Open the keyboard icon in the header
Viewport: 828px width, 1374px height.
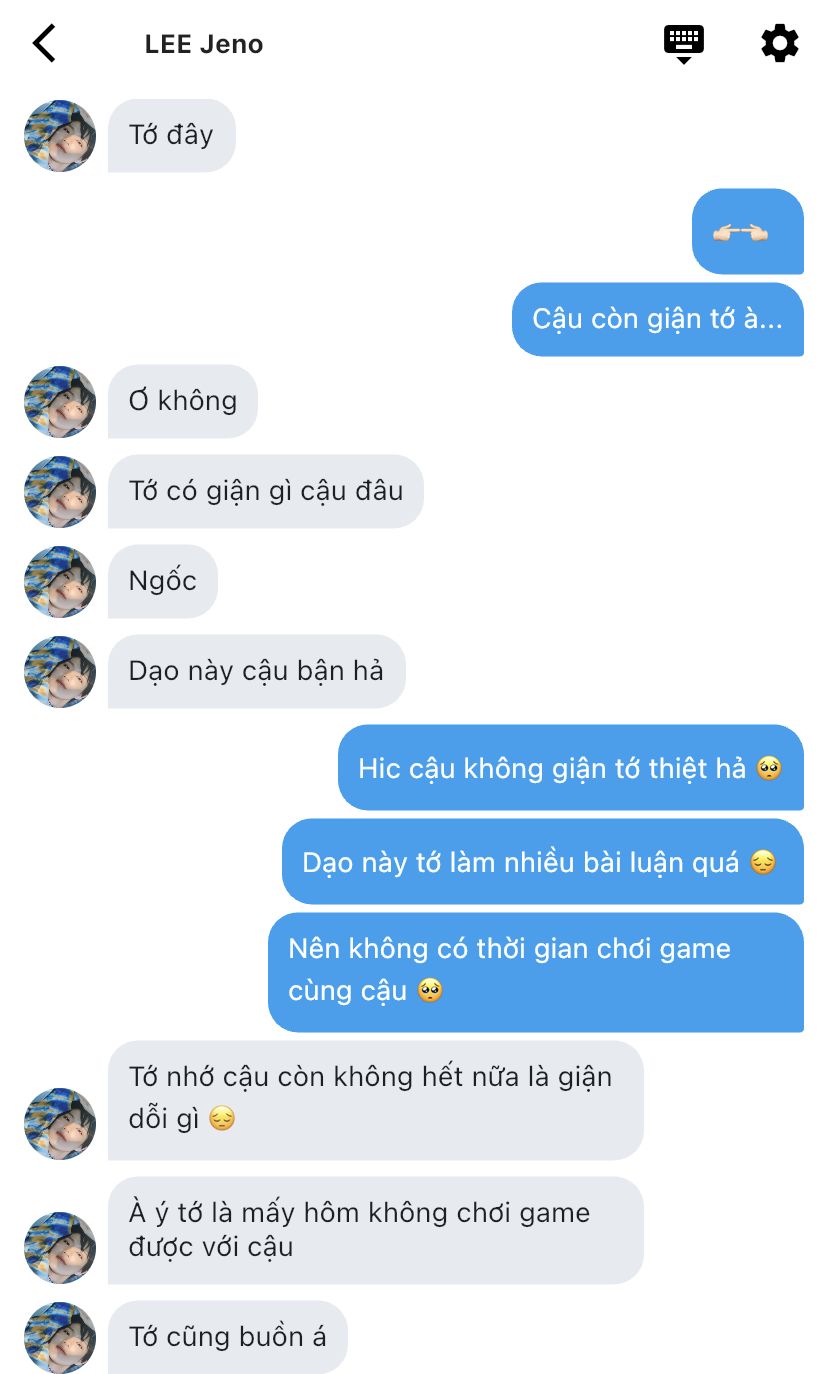tap(684, 43)
